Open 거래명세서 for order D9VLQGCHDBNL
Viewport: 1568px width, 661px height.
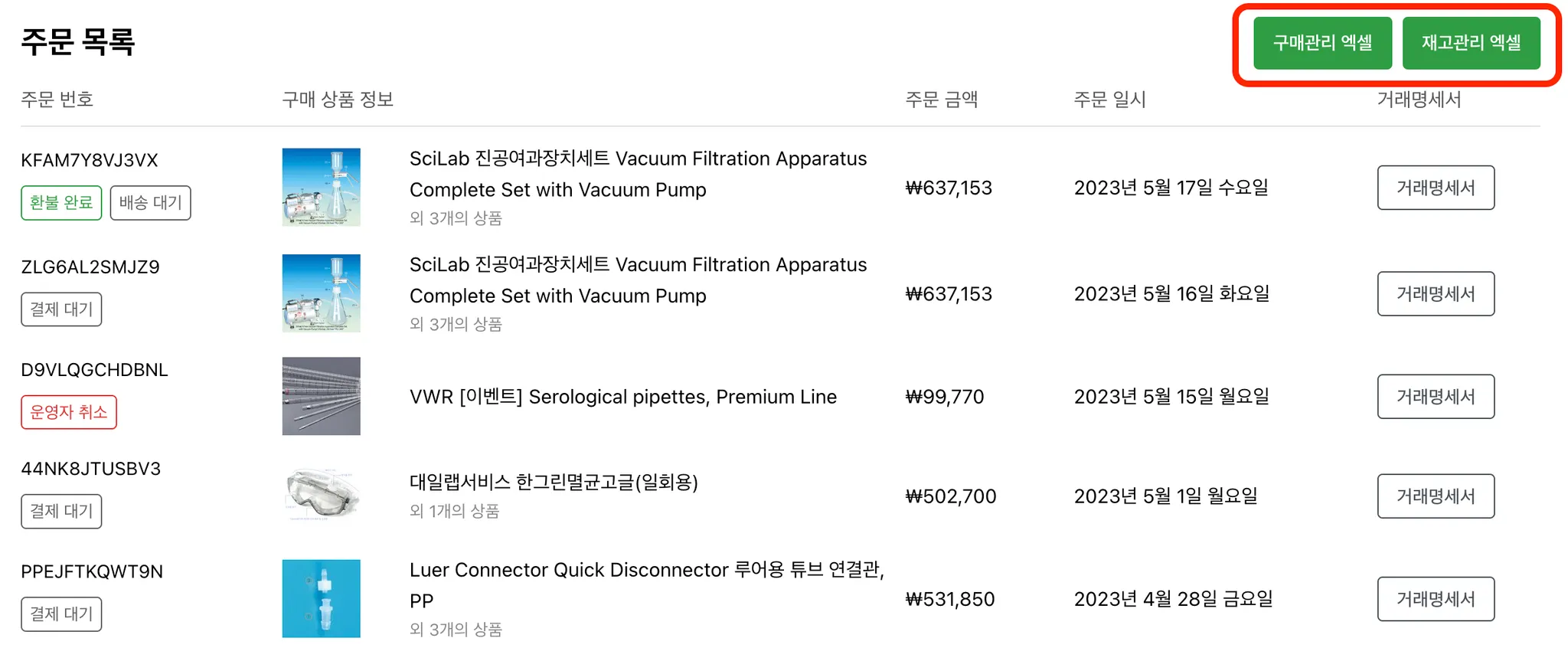[x=1436, y=397]
